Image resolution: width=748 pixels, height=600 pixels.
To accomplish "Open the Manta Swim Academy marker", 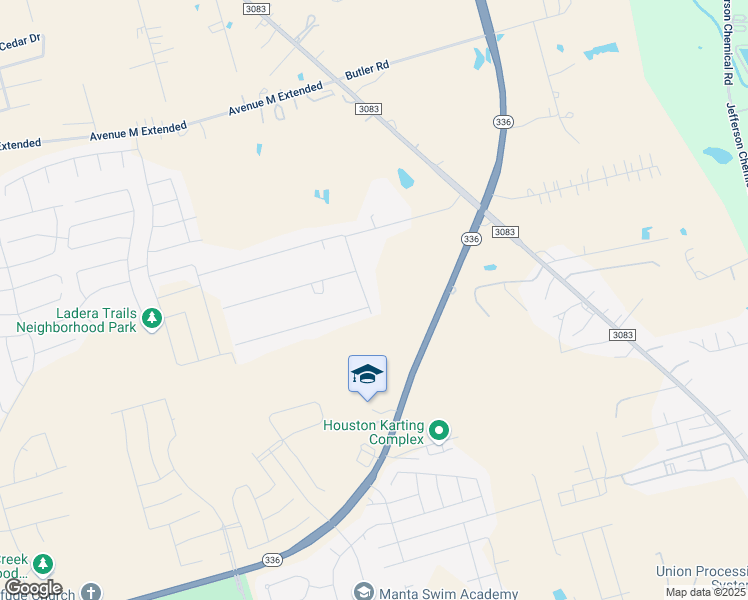I will 363,592.
